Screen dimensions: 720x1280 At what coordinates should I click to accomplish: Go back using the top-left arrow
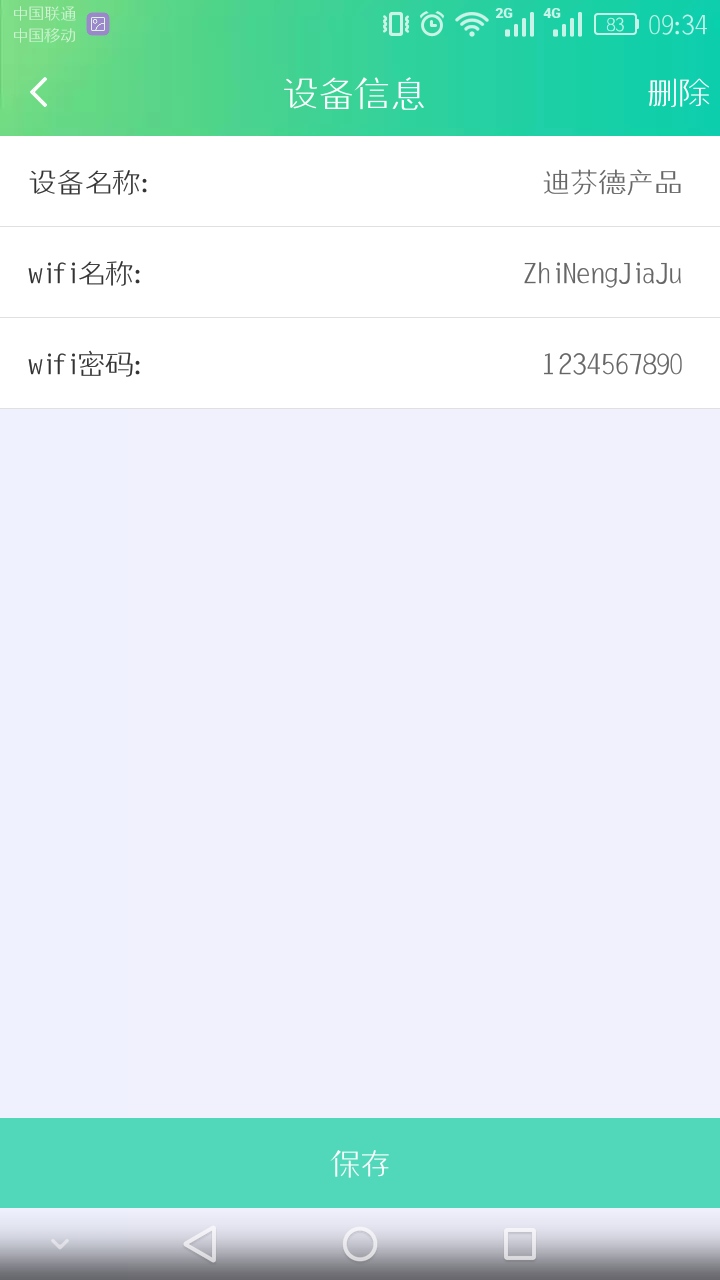(39, 92)
